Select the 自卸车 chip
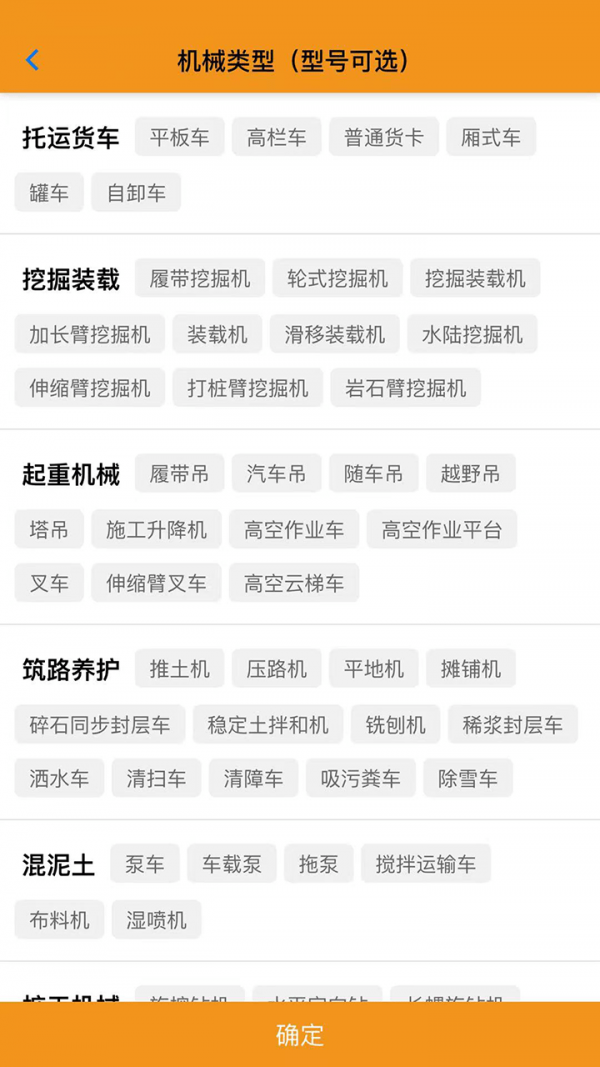 coord(136,193)
